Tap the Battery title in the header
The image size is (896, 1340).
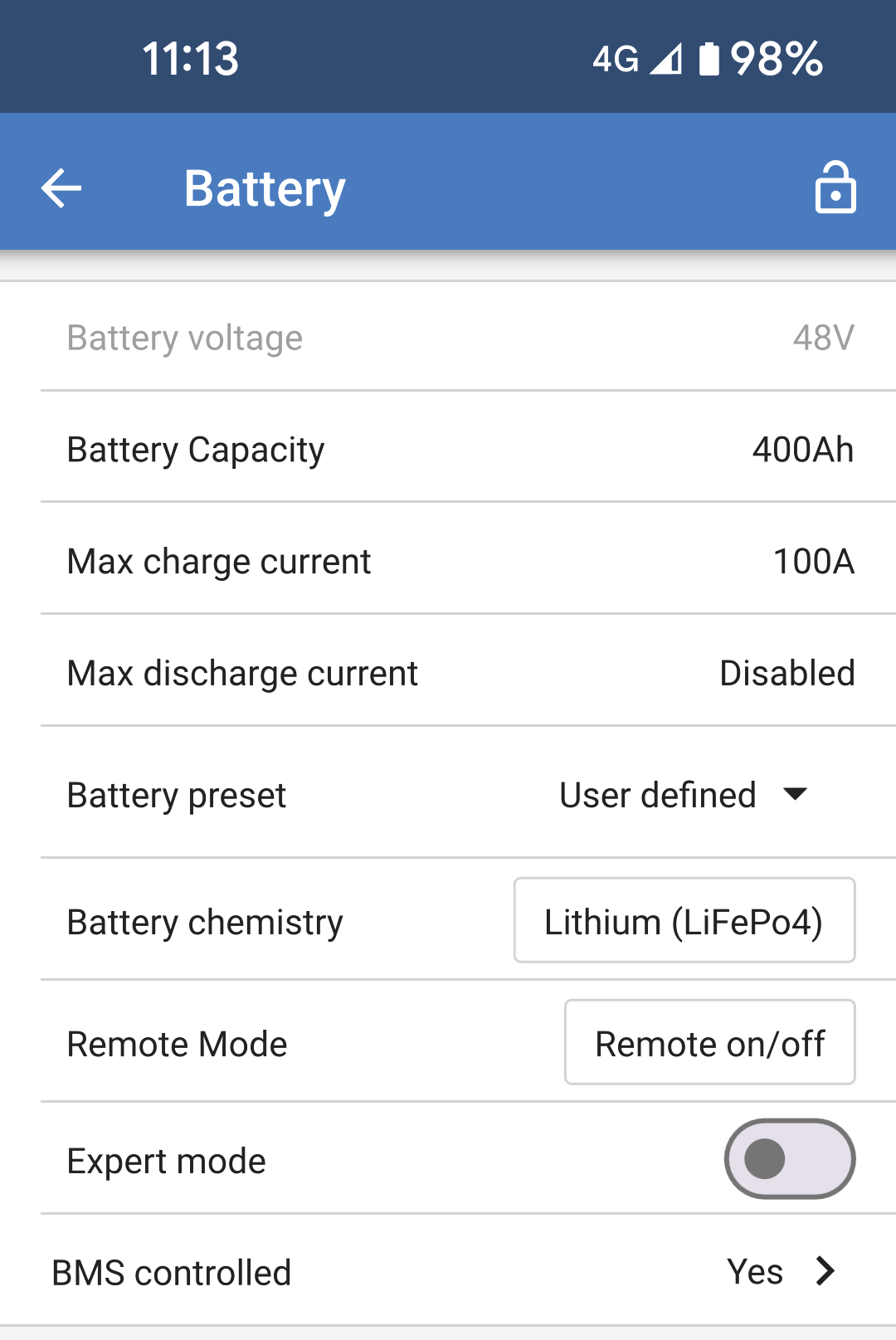click(x=265, y=188)
